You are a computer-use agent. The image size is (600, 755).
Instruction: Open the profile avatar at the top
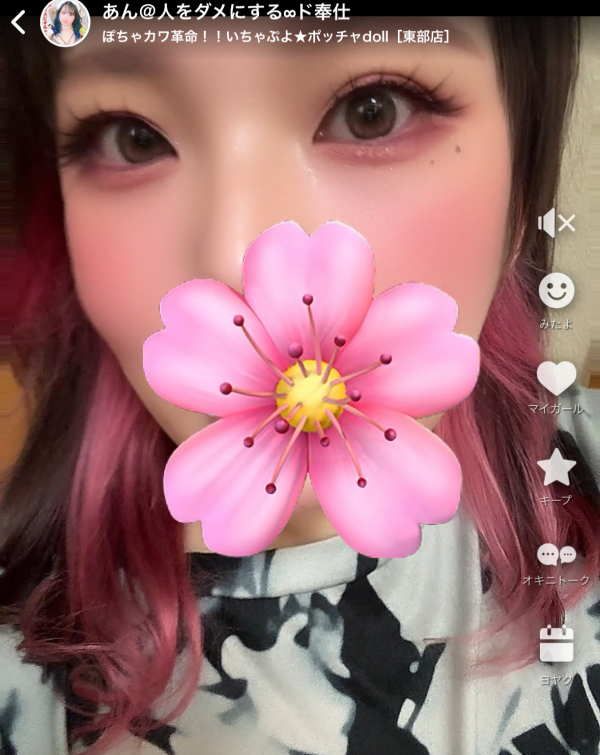pyautogui.click(x=65, y=22)
